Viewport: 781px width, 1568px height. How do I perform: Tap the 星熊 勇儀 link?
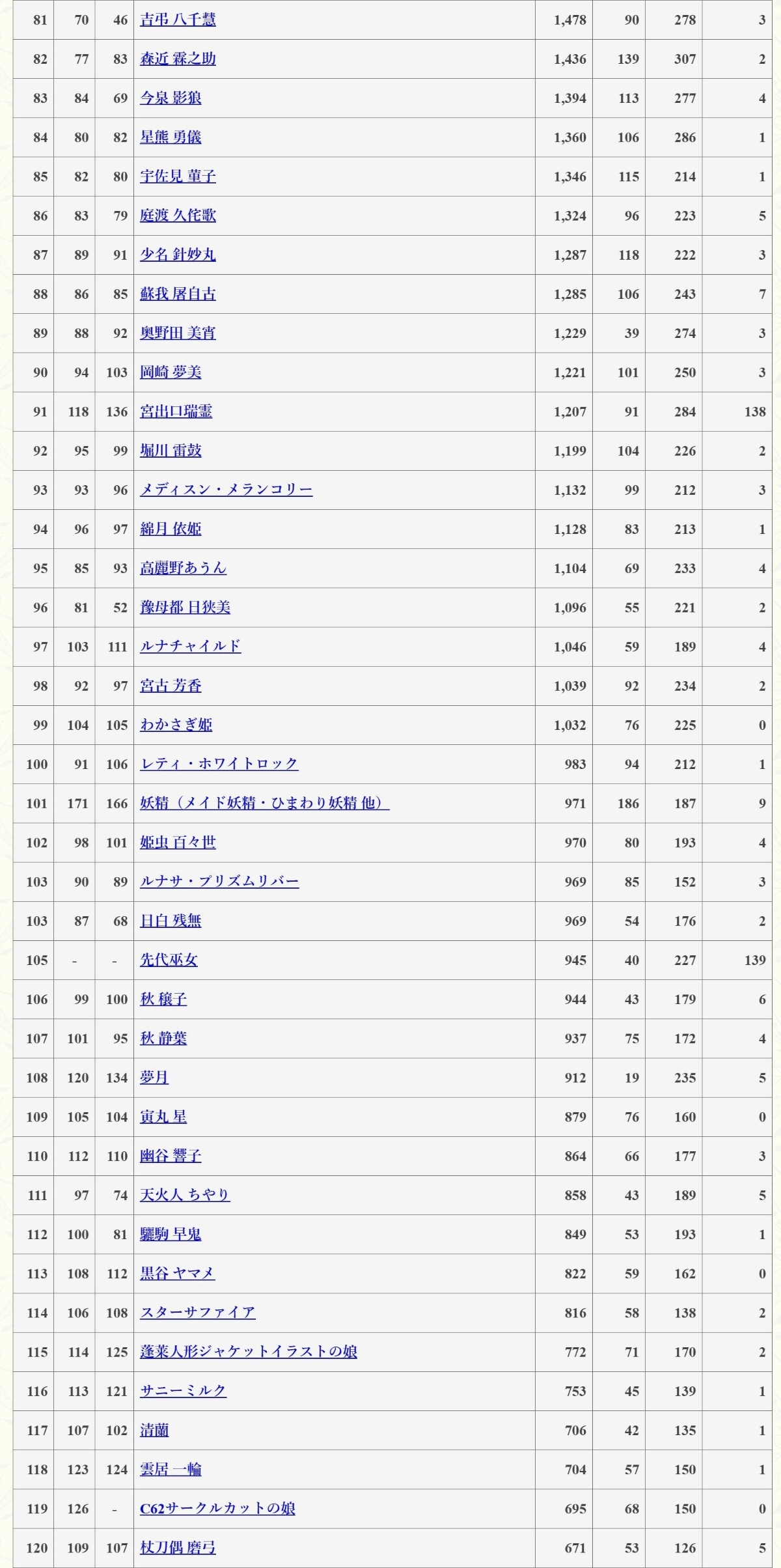tap(171, 137)
